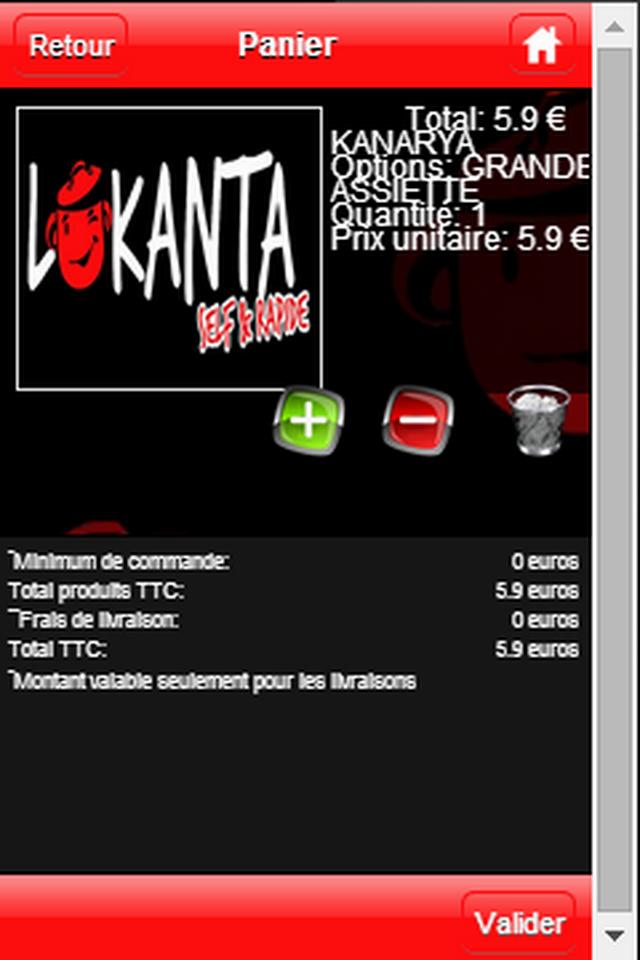Delete KANARYA from cart via trash icon
The width and height of the screenshot is (640, 960).
538,421
